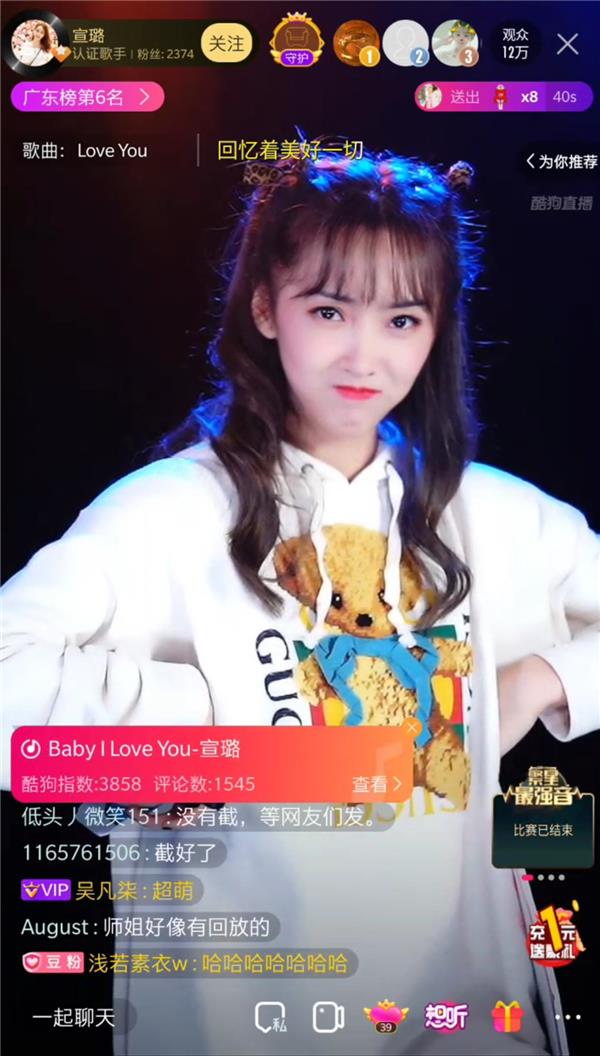This screenshot has width=600, height=1056.
Task: Open 广东榜第6名 ranking
Action: coord(87,97)
